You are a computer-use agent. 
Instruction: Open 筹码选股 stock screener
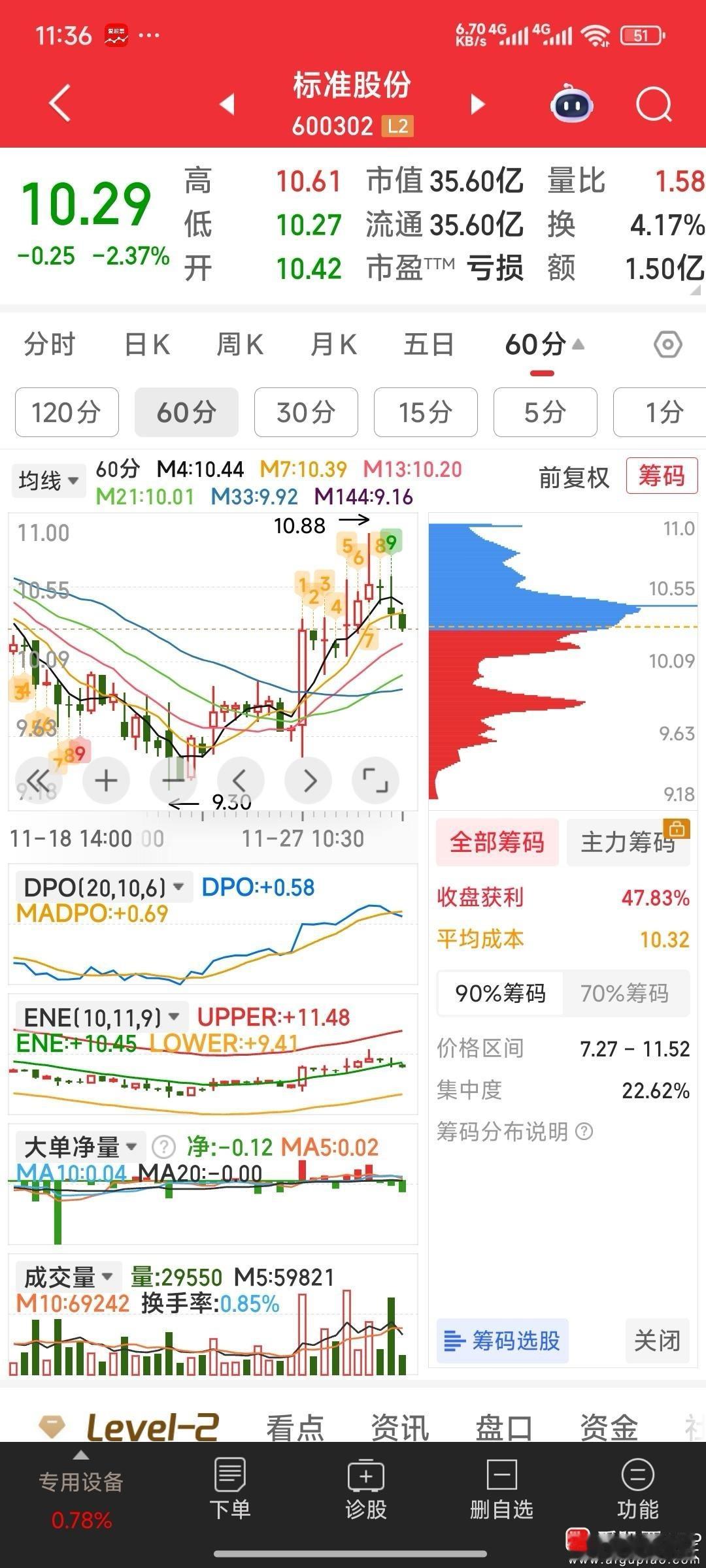click(502, 1341)
